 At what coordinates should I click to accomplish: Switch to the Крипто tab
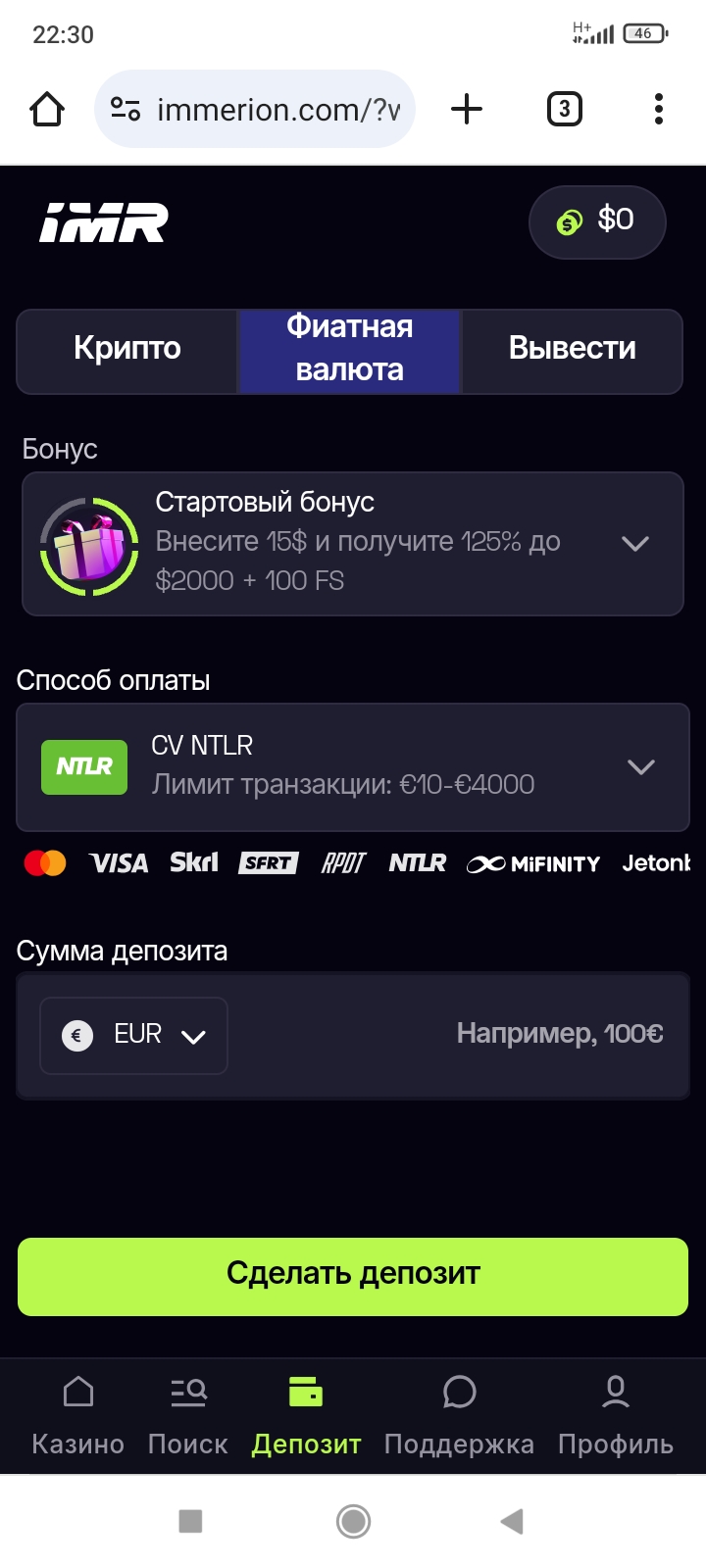tap(126, 349)
